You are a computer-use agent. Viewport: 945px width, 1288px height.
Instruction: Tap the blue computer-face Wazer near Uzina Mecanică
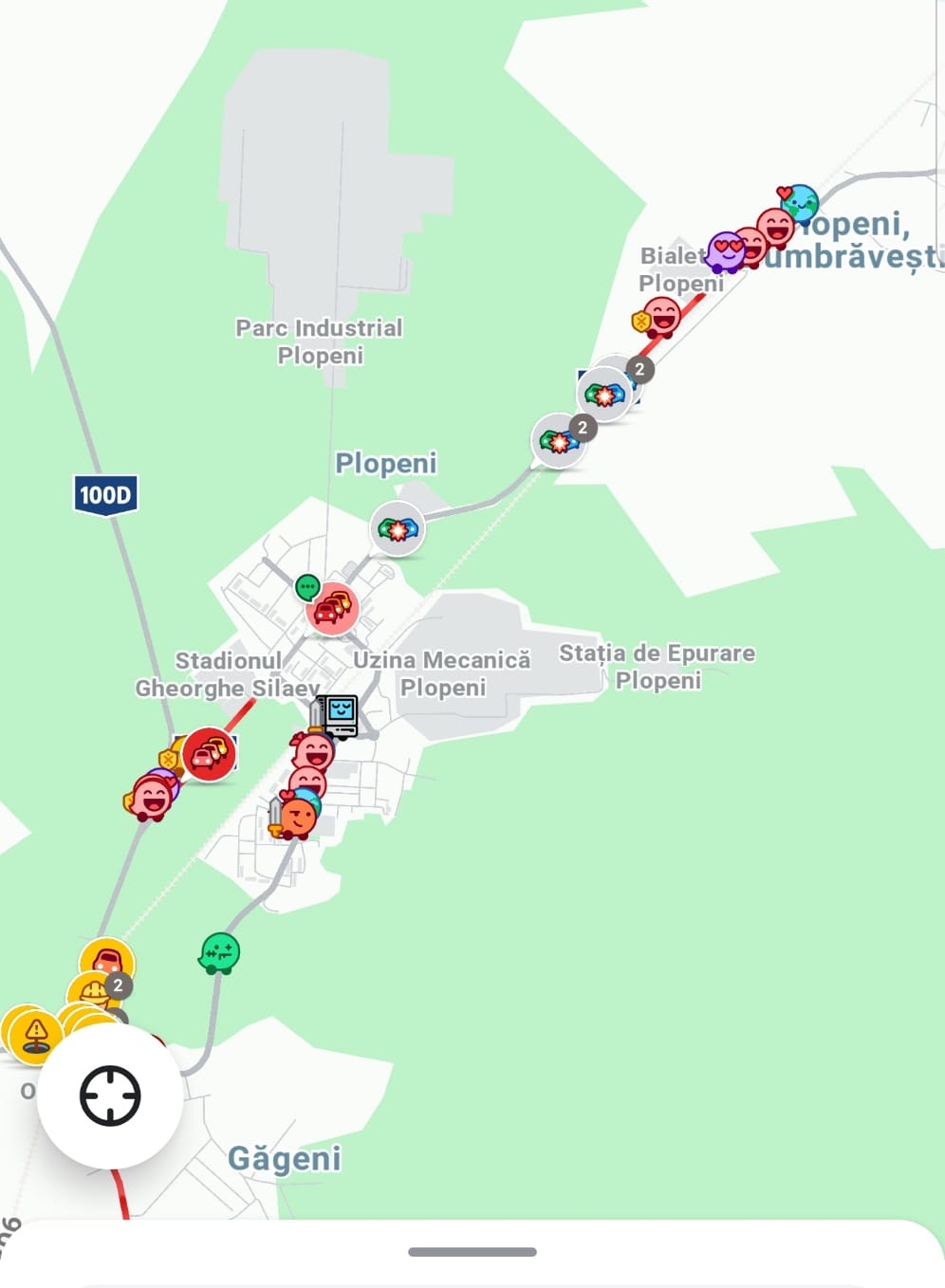coord(340,713)
